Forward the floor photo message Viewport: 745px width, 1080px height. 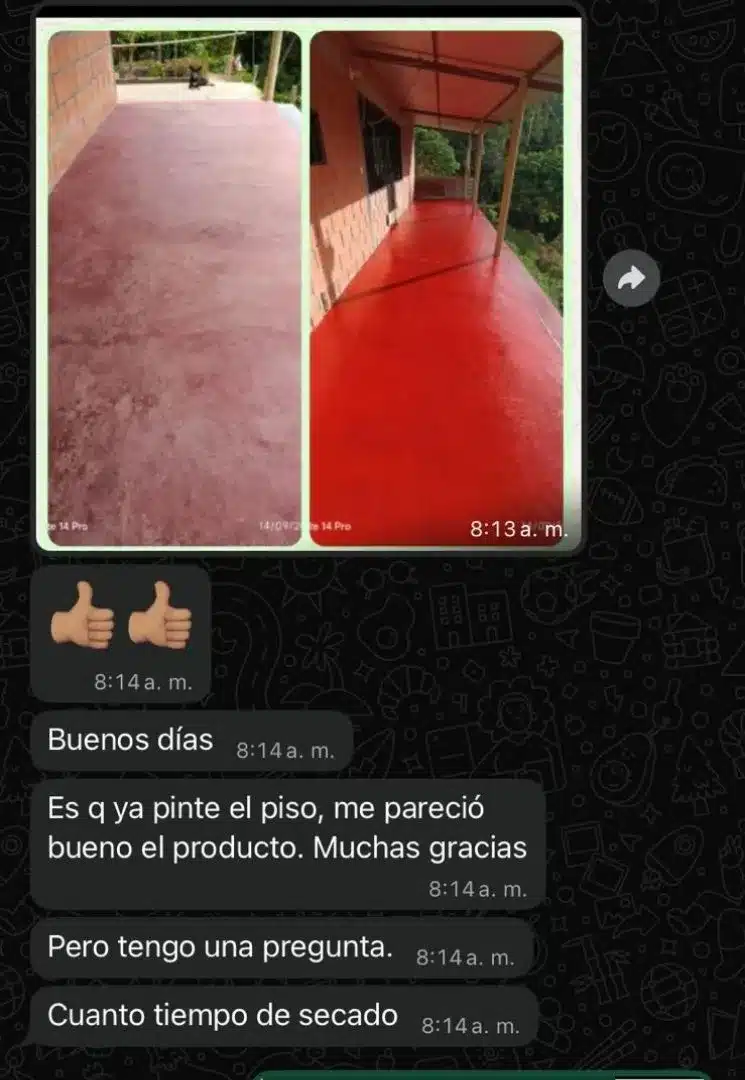pos(631,280)
